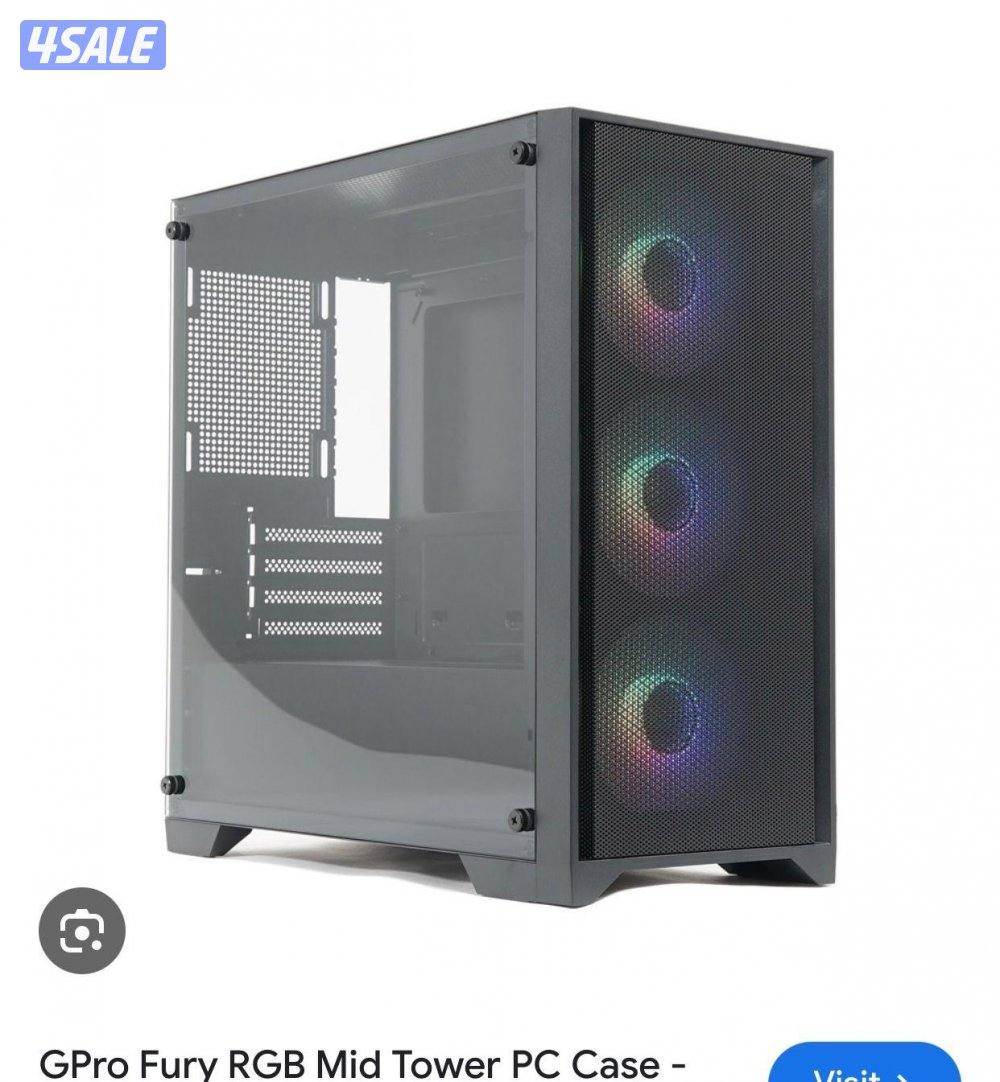Search this image with Google Lens

(82, 931)
